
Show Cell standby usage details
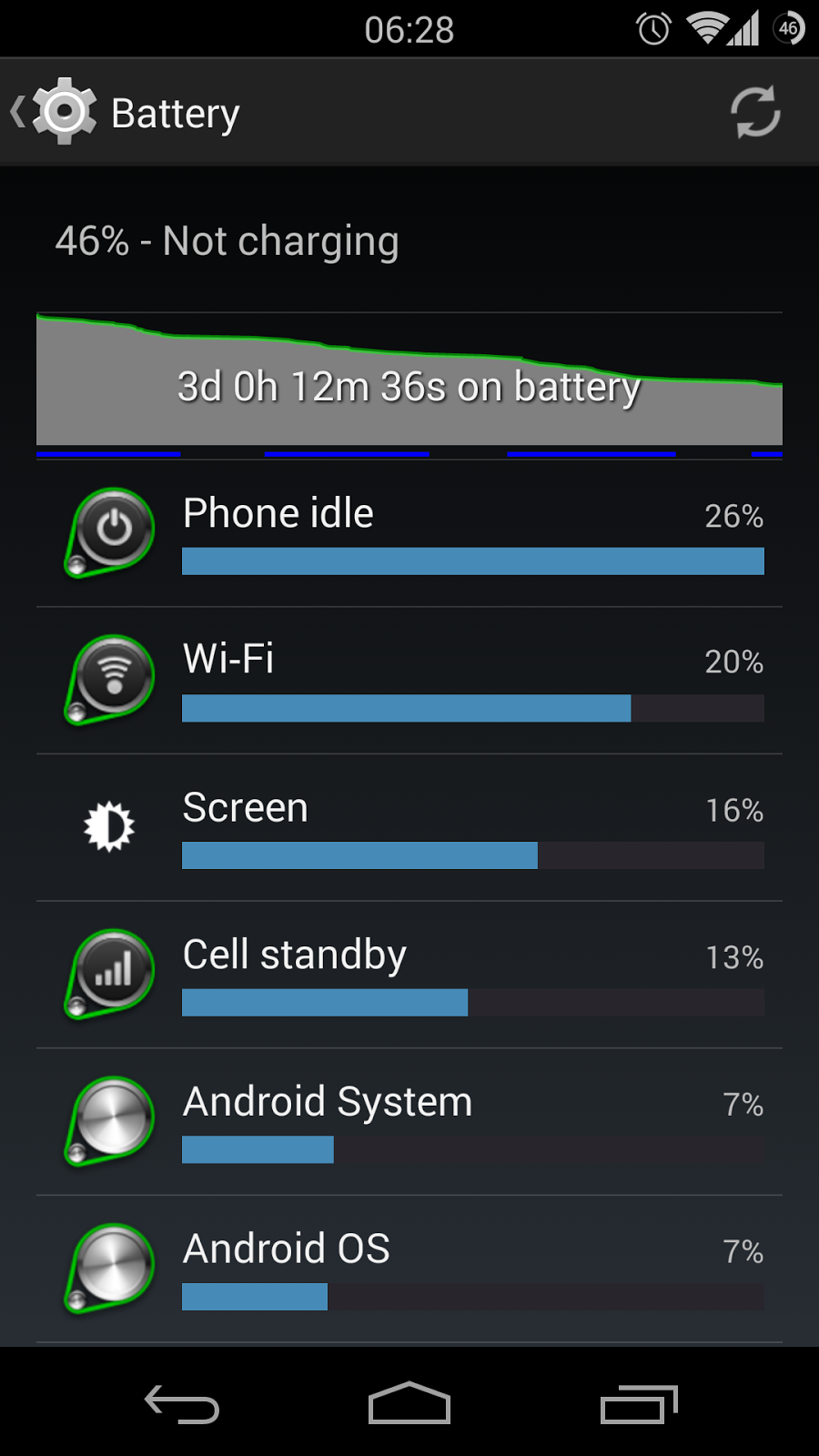coord(409,975)
